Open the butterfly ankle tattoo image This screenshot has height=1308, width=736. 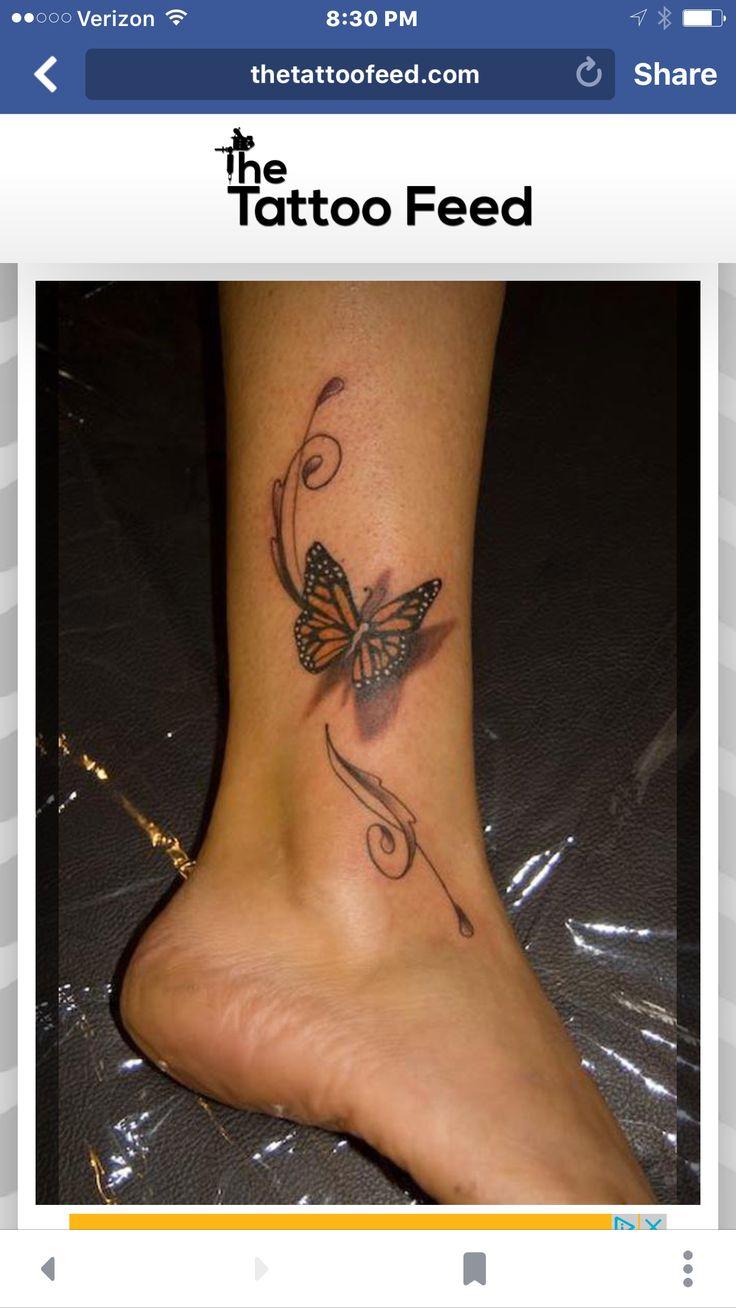(368, 742)
